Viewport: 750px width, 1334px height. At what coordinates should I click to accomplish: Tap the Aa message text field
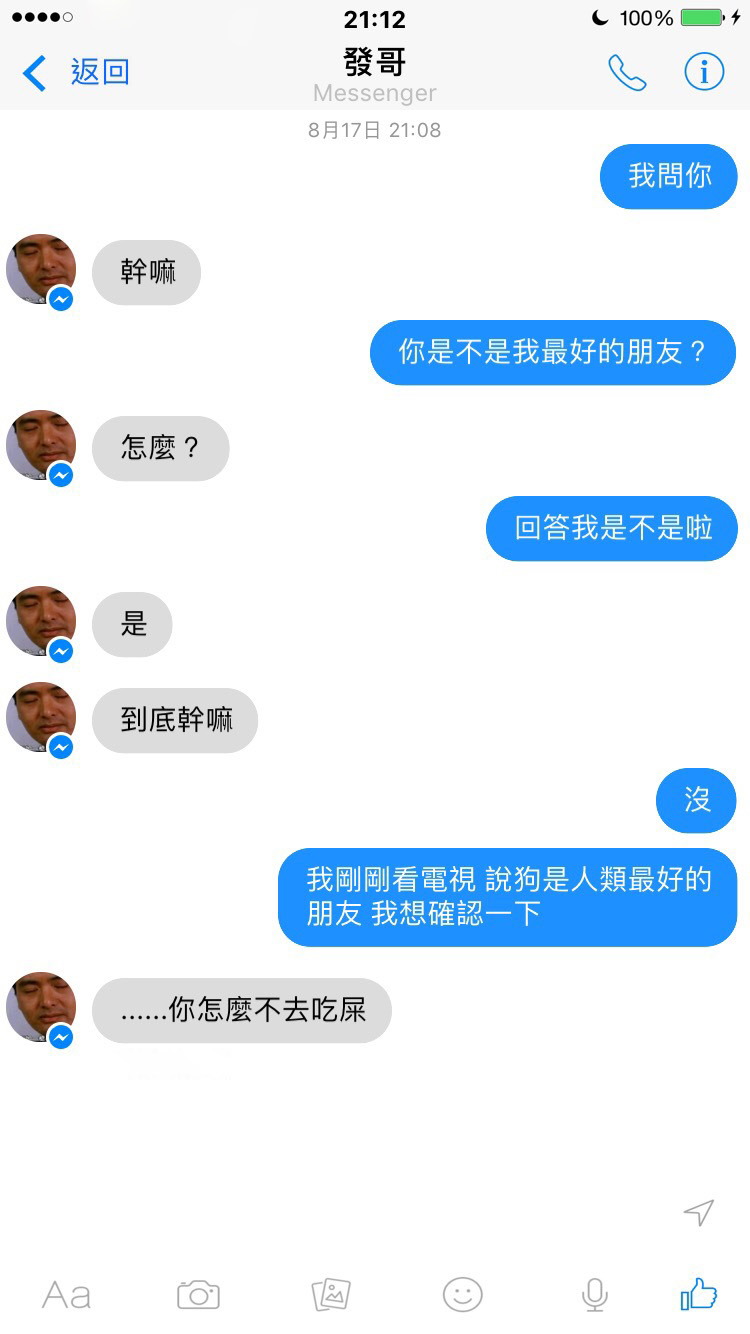[x=66, y=1295]
